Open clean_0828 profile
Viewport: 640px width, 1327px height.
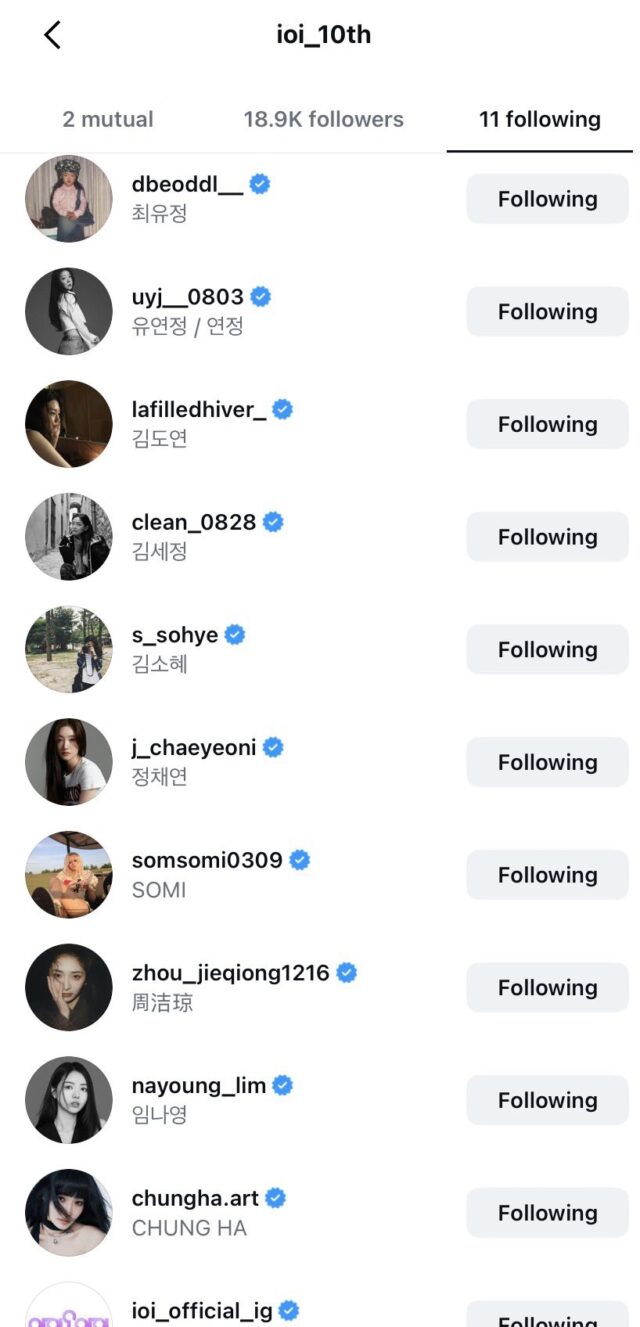(193, 522)
